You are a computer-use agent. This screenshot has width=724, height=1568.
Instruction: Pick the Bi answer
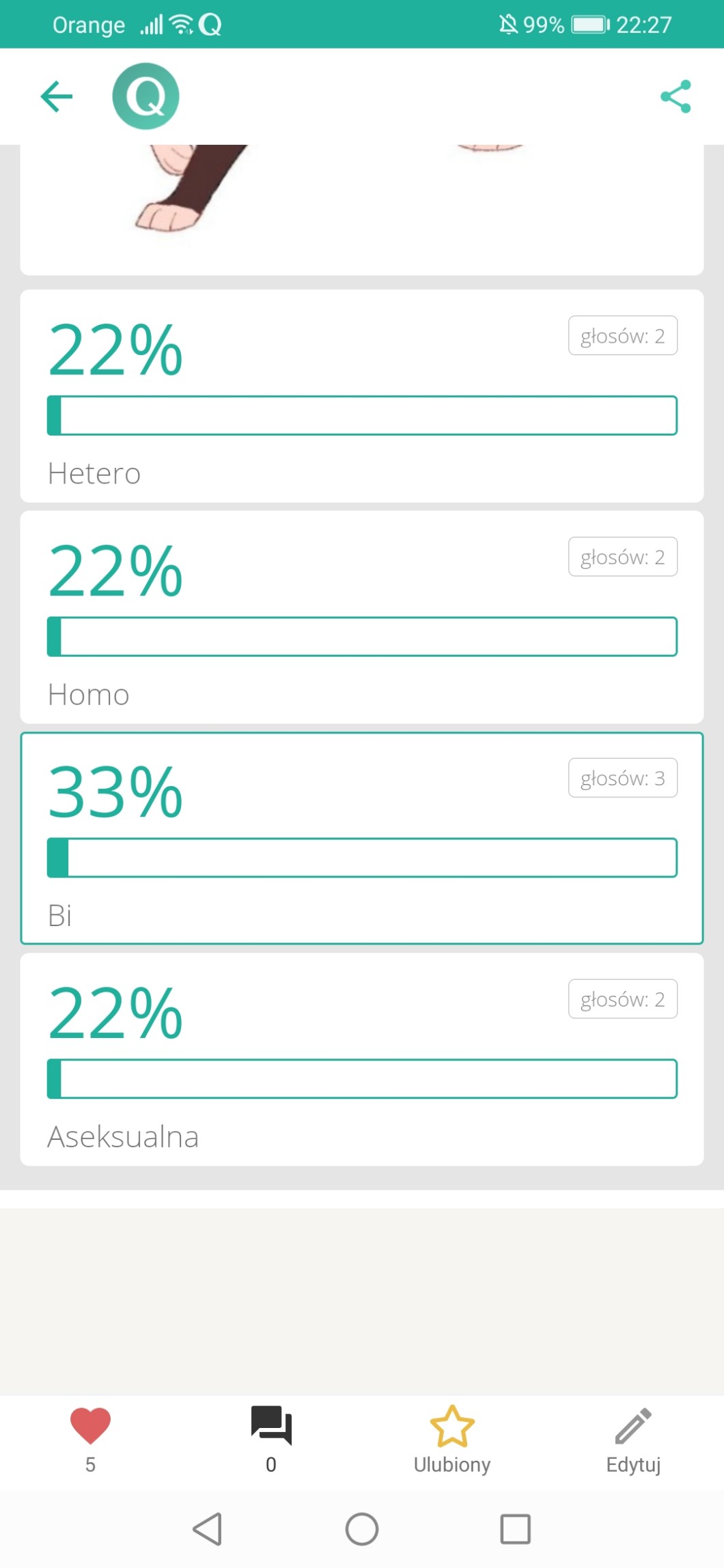362,839
